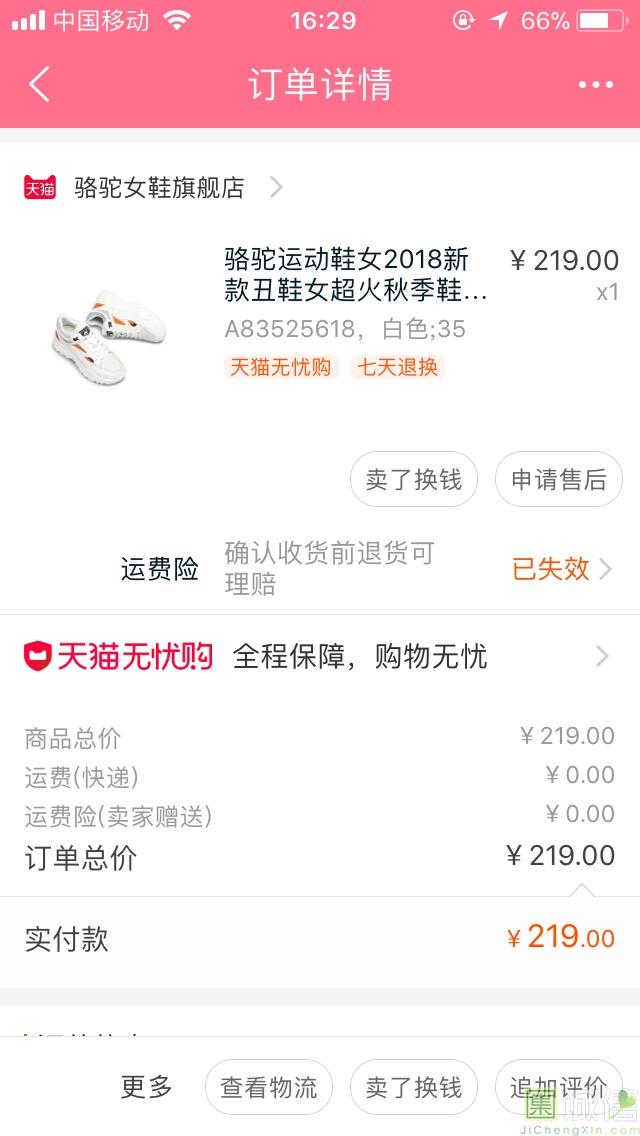Open the three-dot overflow menu
Image resolution: width=640 pixels, height=1136 pixels.
[595, 85]
